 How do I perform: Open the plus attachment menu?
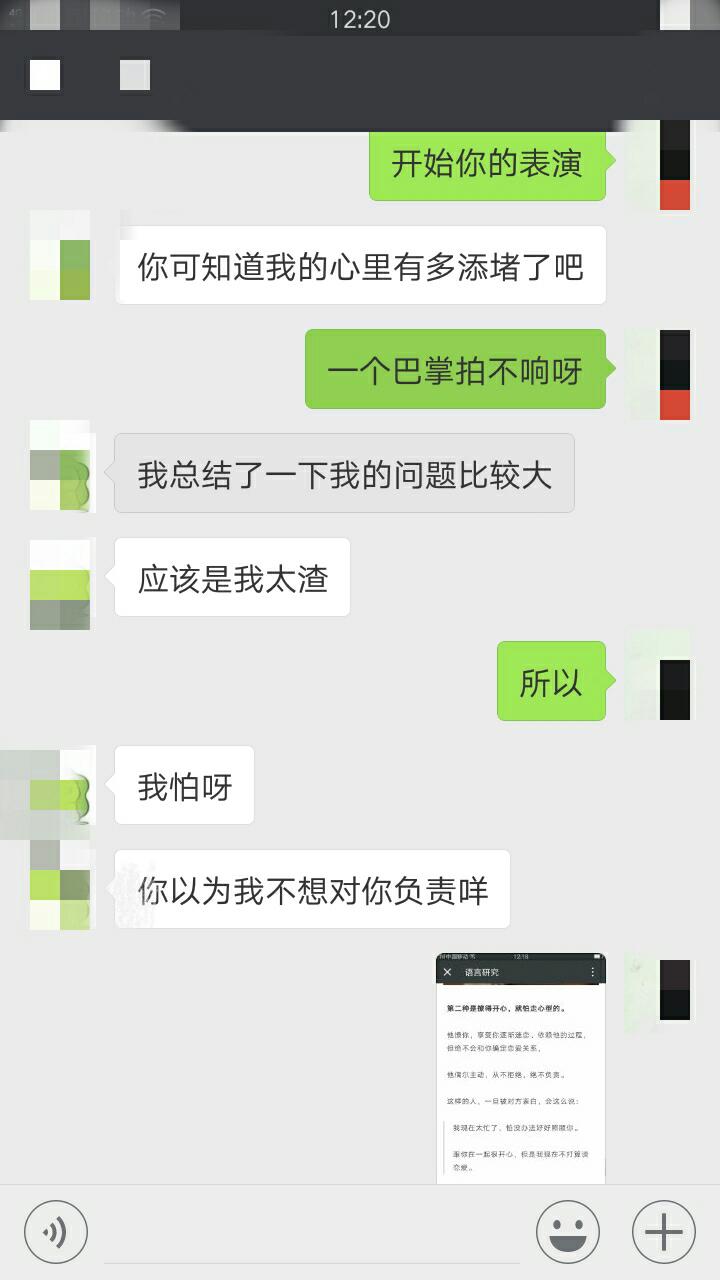click(x=663, y=1232)
